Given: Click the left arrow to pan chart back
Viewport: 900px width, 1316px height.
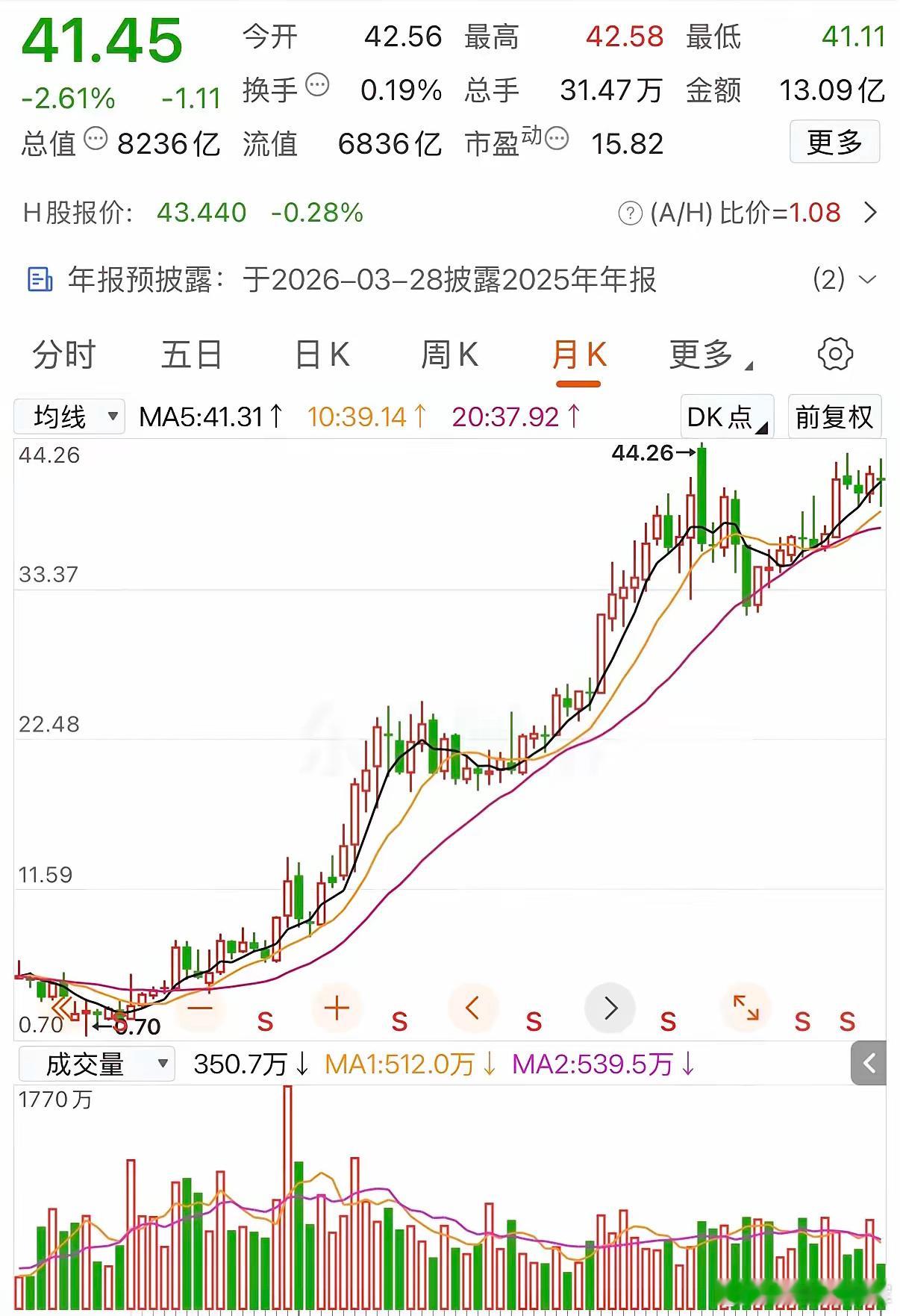Looking at the screenshot, I should coord(473,1007).
